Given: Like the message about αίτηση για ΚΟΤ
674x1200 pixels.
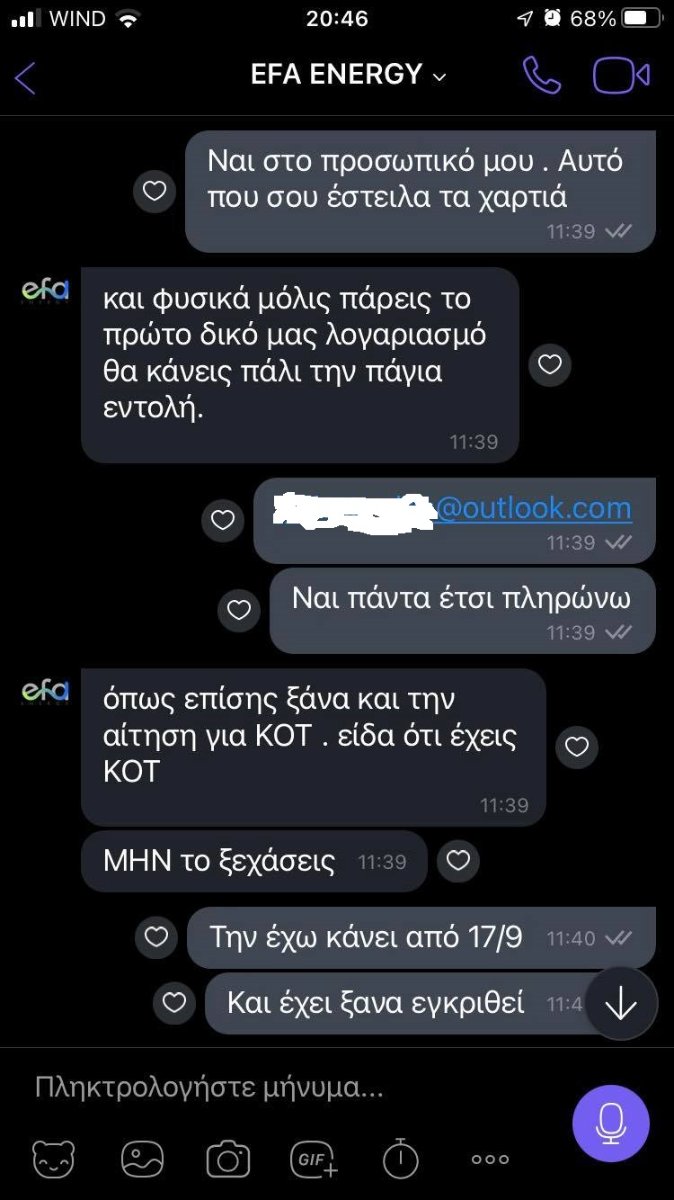Looking at the screenshot, I should [577, 746].
